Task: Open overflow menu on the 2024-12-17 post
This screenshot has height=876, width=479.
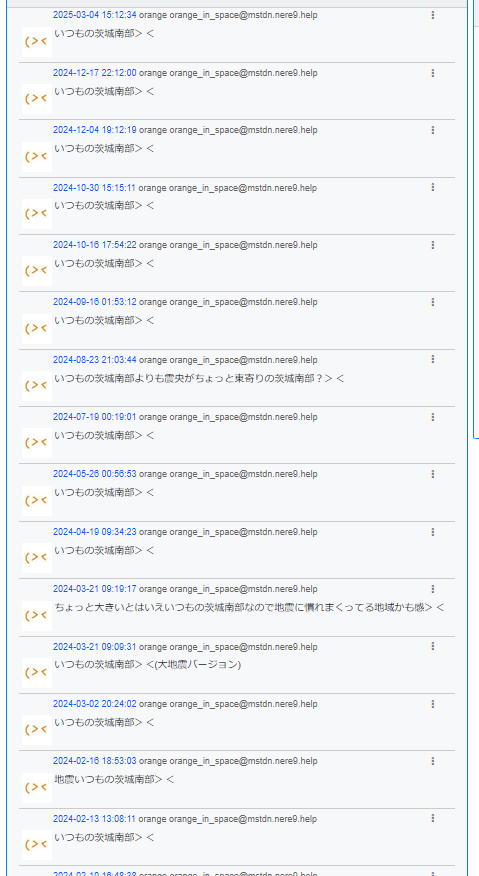Action: tap(433, 73)
